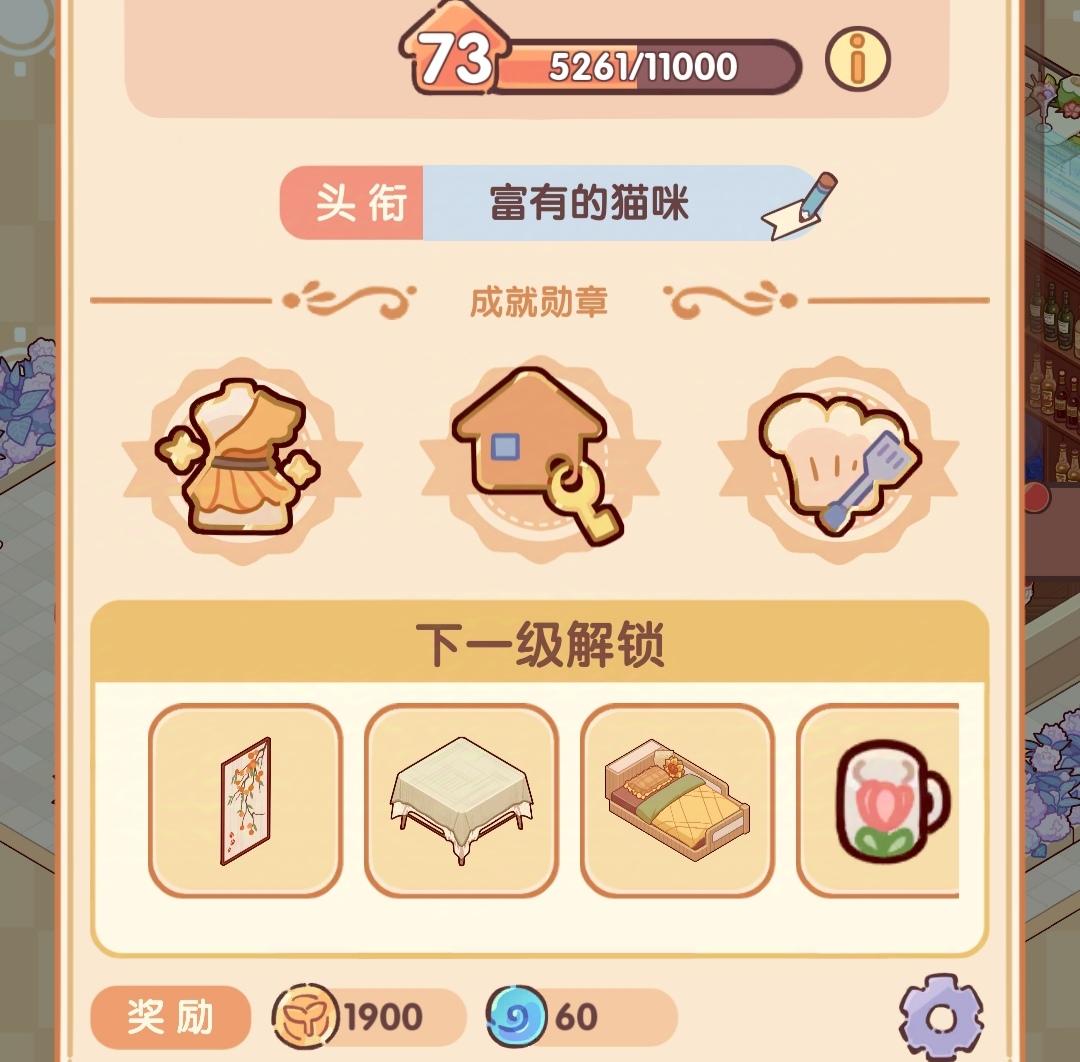Open settings with the gear icon
This screenshot has width=1080, height=1062.
click(x=941, y=1018)
